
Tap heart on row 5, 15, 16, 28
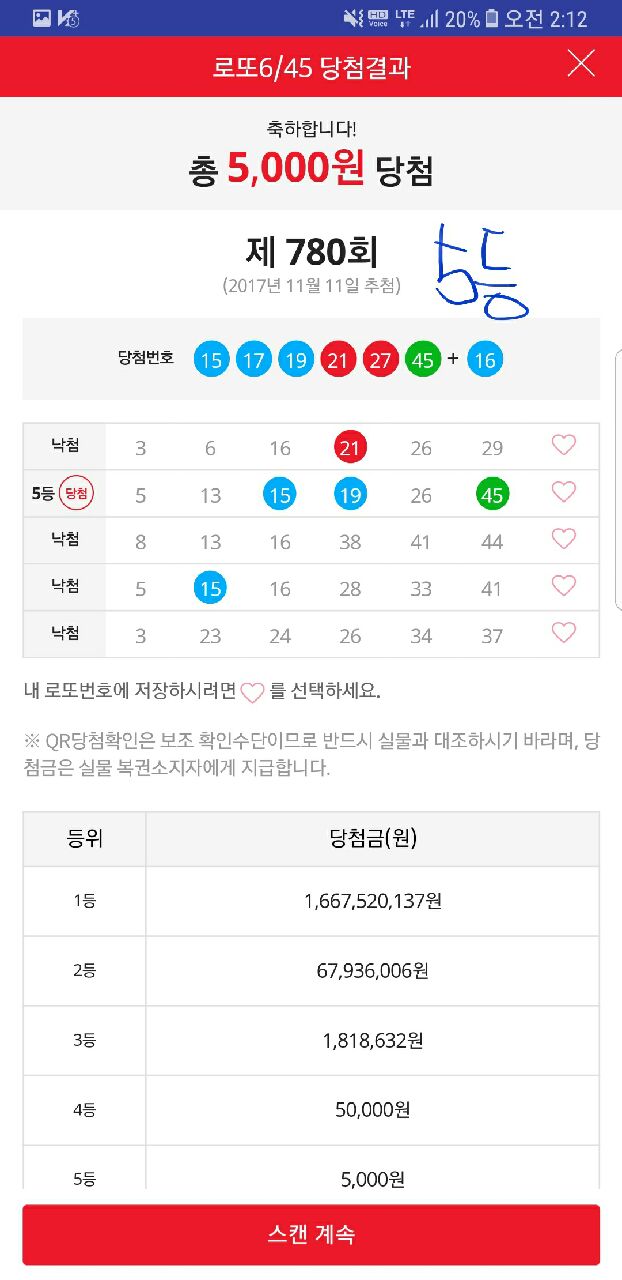coord(564,586)
